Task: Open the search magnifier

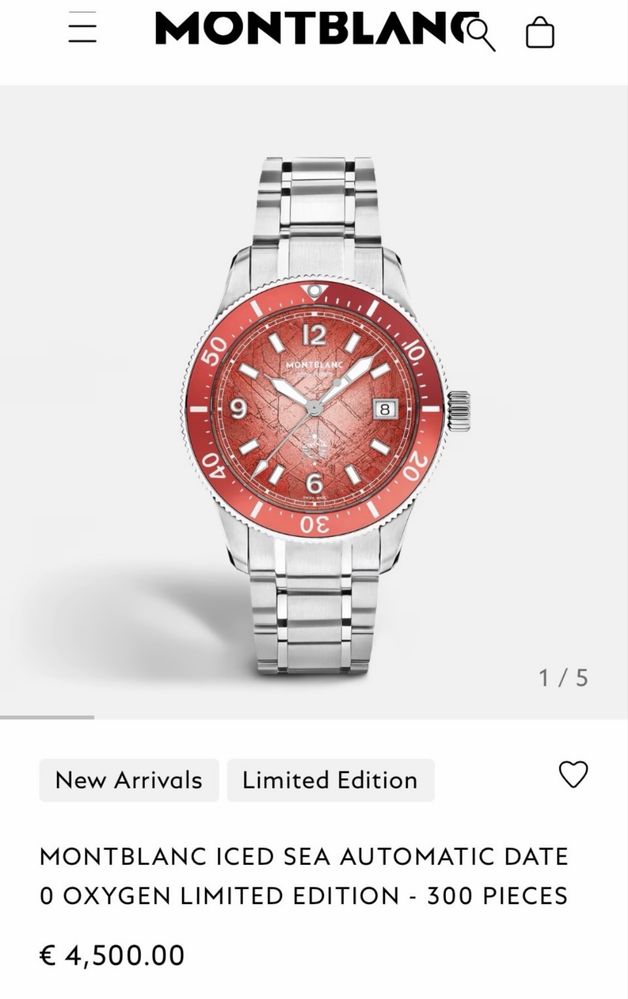Action: click(480, 34)
